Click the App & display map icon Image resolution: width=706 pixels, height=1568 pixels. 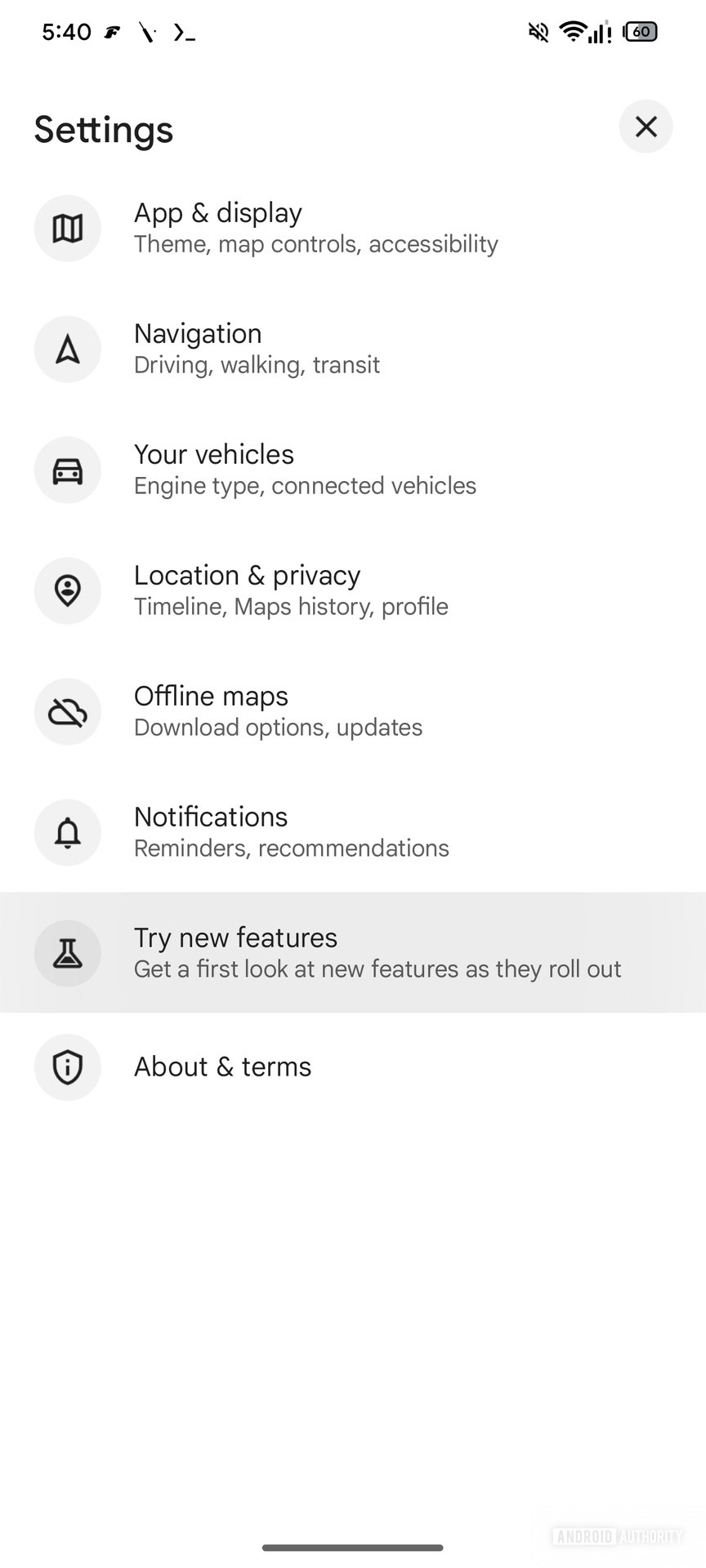(67, 229)
